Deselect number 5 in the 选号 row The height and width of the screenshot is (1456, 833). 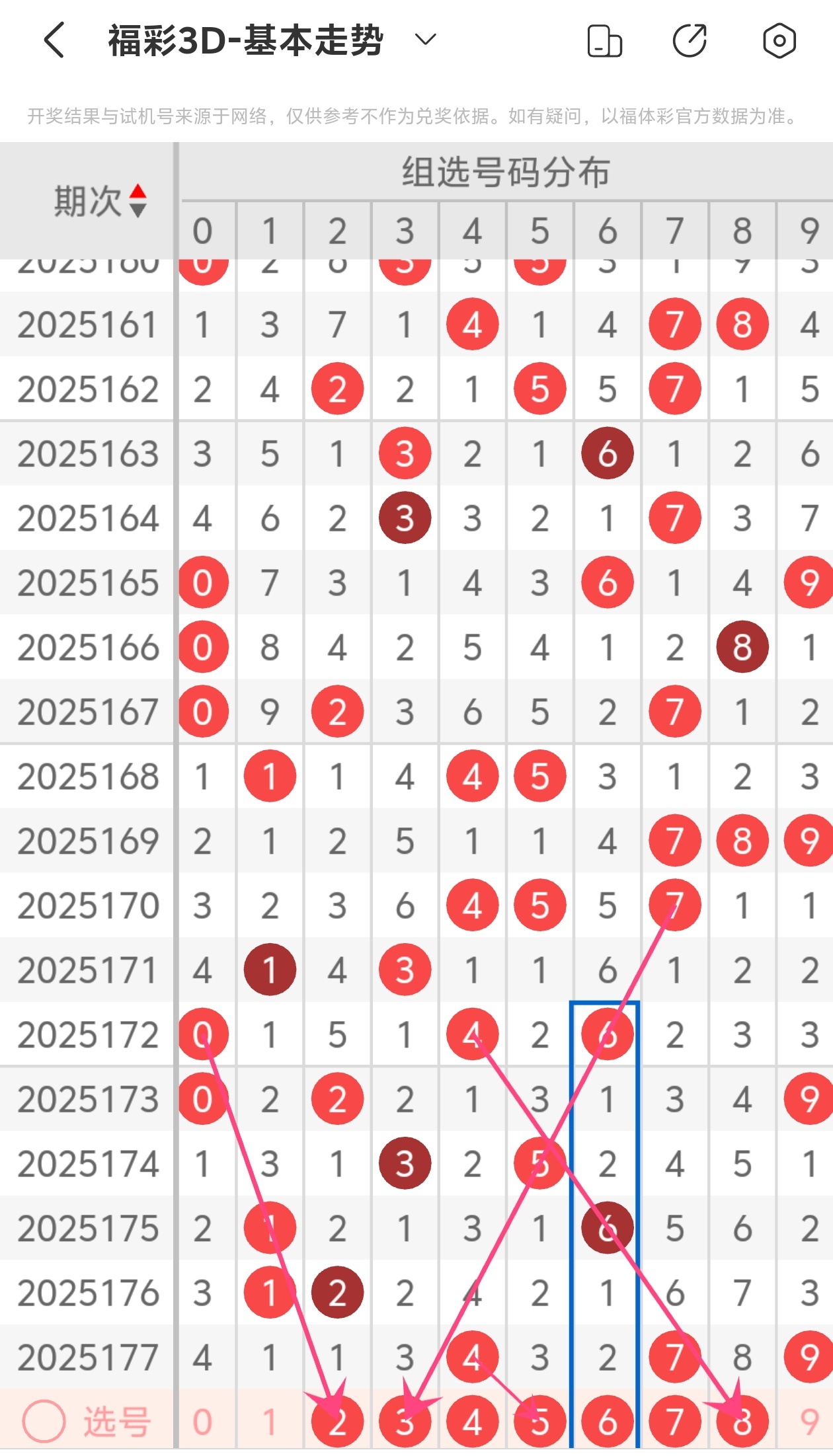point(539,1422)
